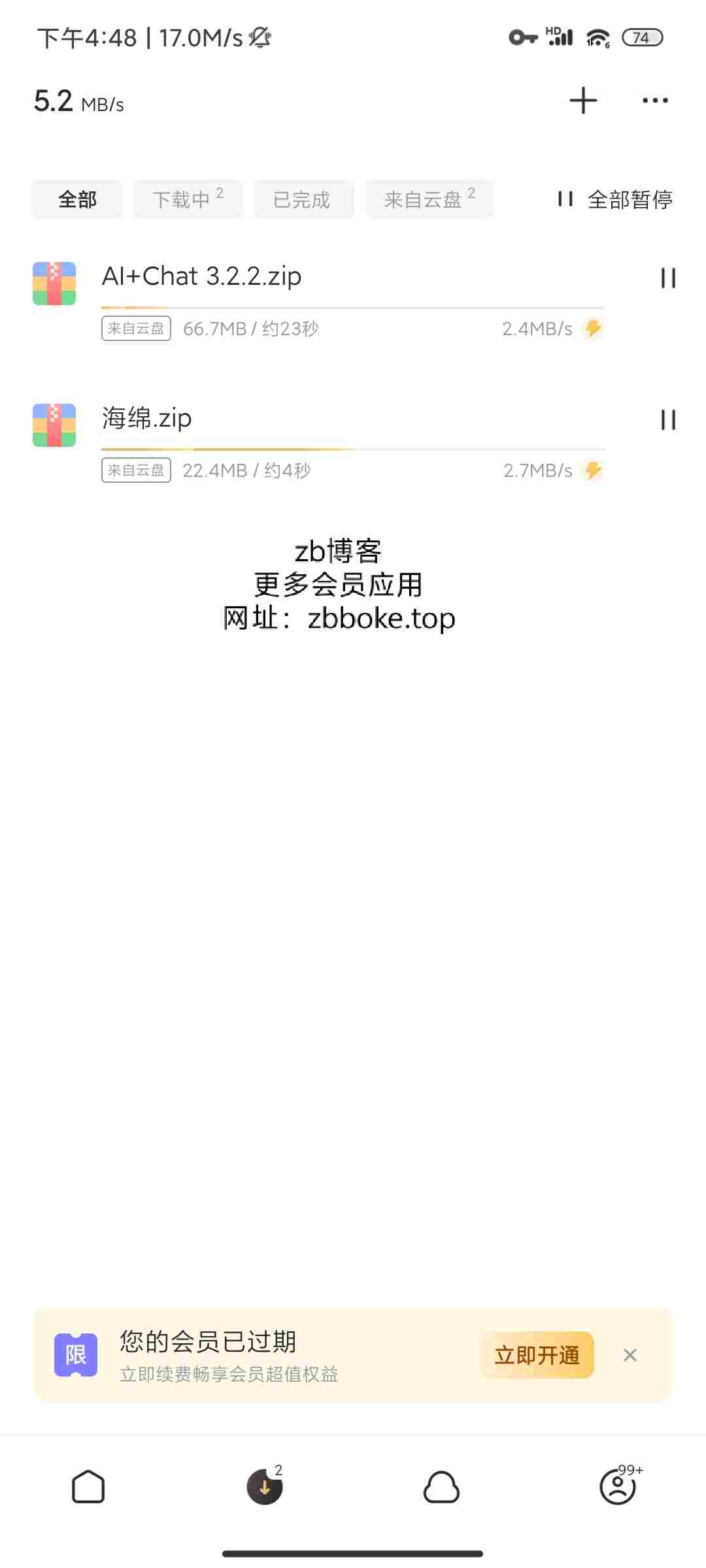Tap the speed-boost lightning icon for AI+Chat 3.2.2.zip
This screenshot has width=706, height=1568.
(593, 329)
